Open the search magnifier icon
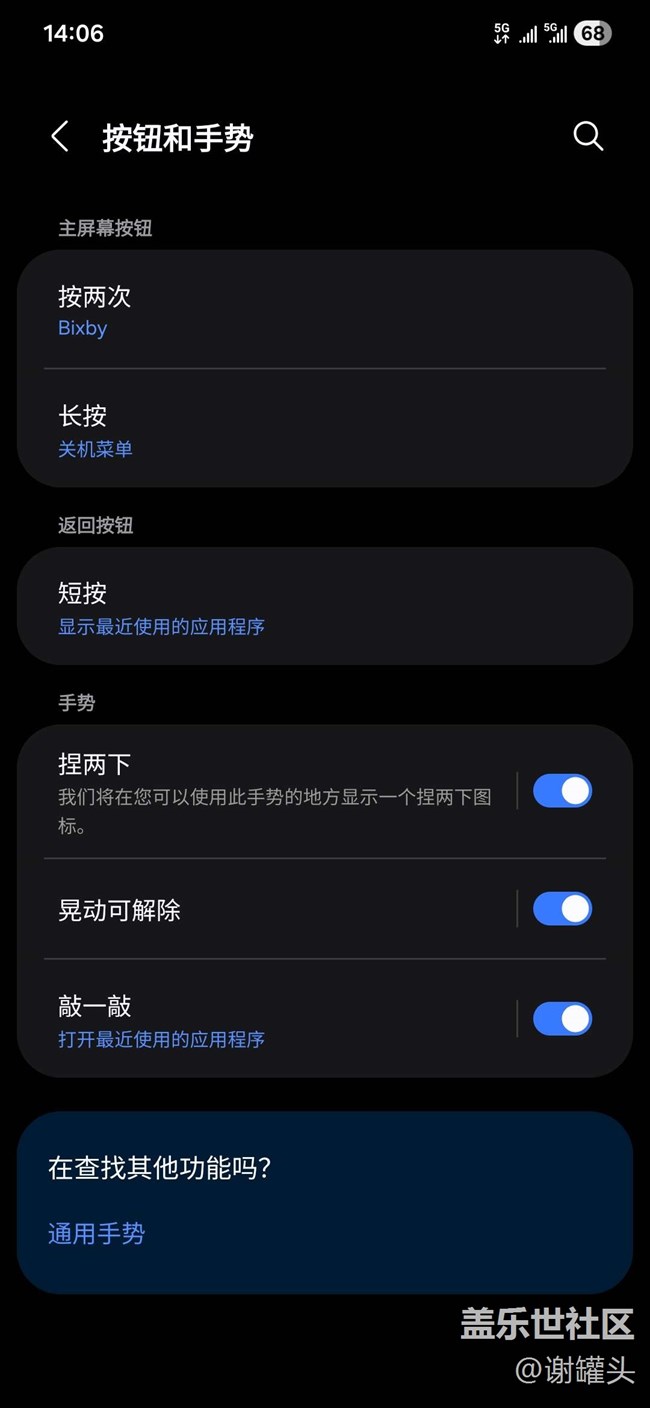Image resolution: width=650 pixels, height=1408 pixels. 588,137
